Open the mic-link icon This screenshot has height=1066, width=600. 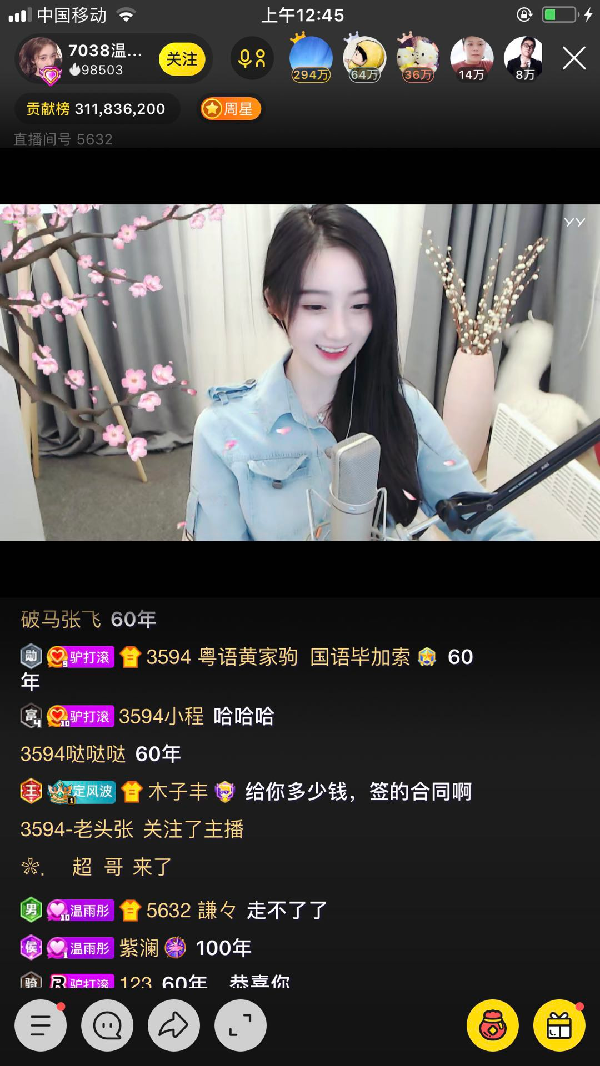(x=252, y=59)
